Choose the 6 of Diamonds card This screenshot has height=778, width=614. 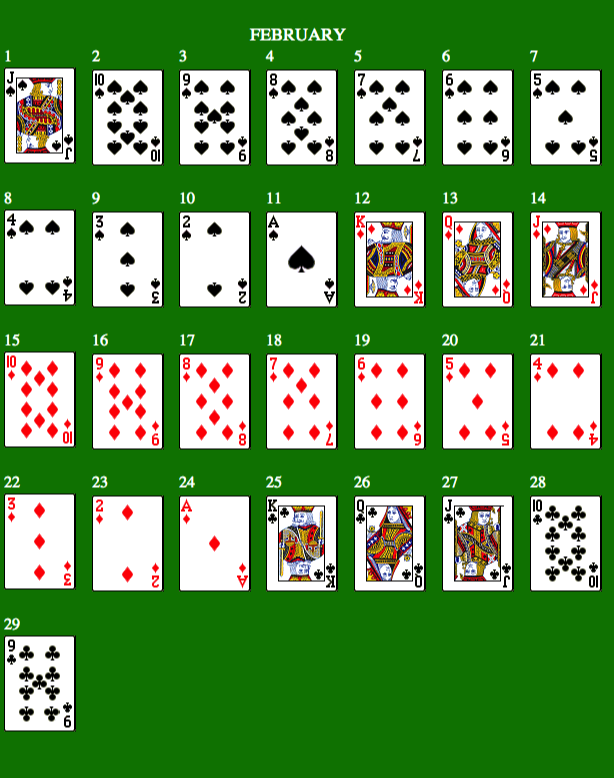point(390,400)
